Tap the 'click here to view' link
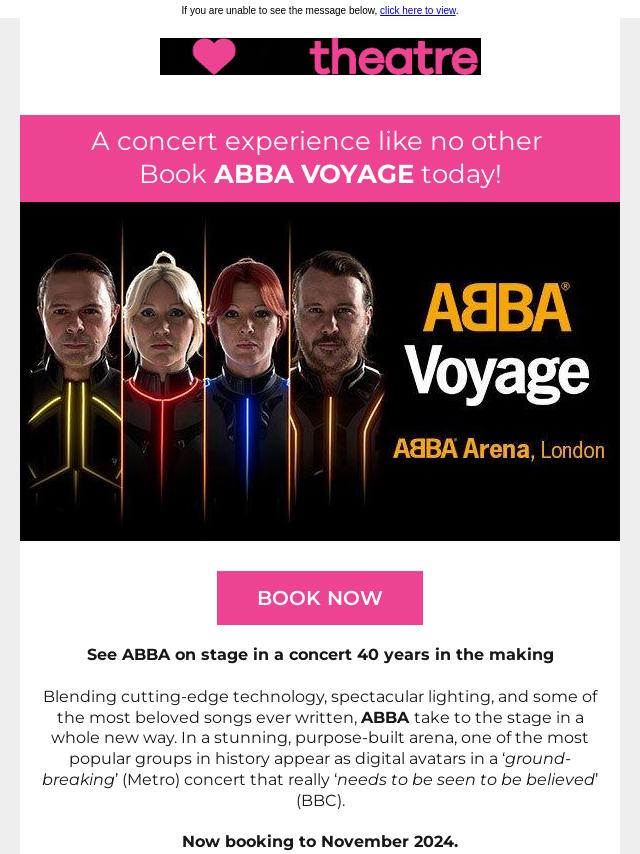Image resolution: width=640 pixels, height=854 pixels. tap(417, 11)
